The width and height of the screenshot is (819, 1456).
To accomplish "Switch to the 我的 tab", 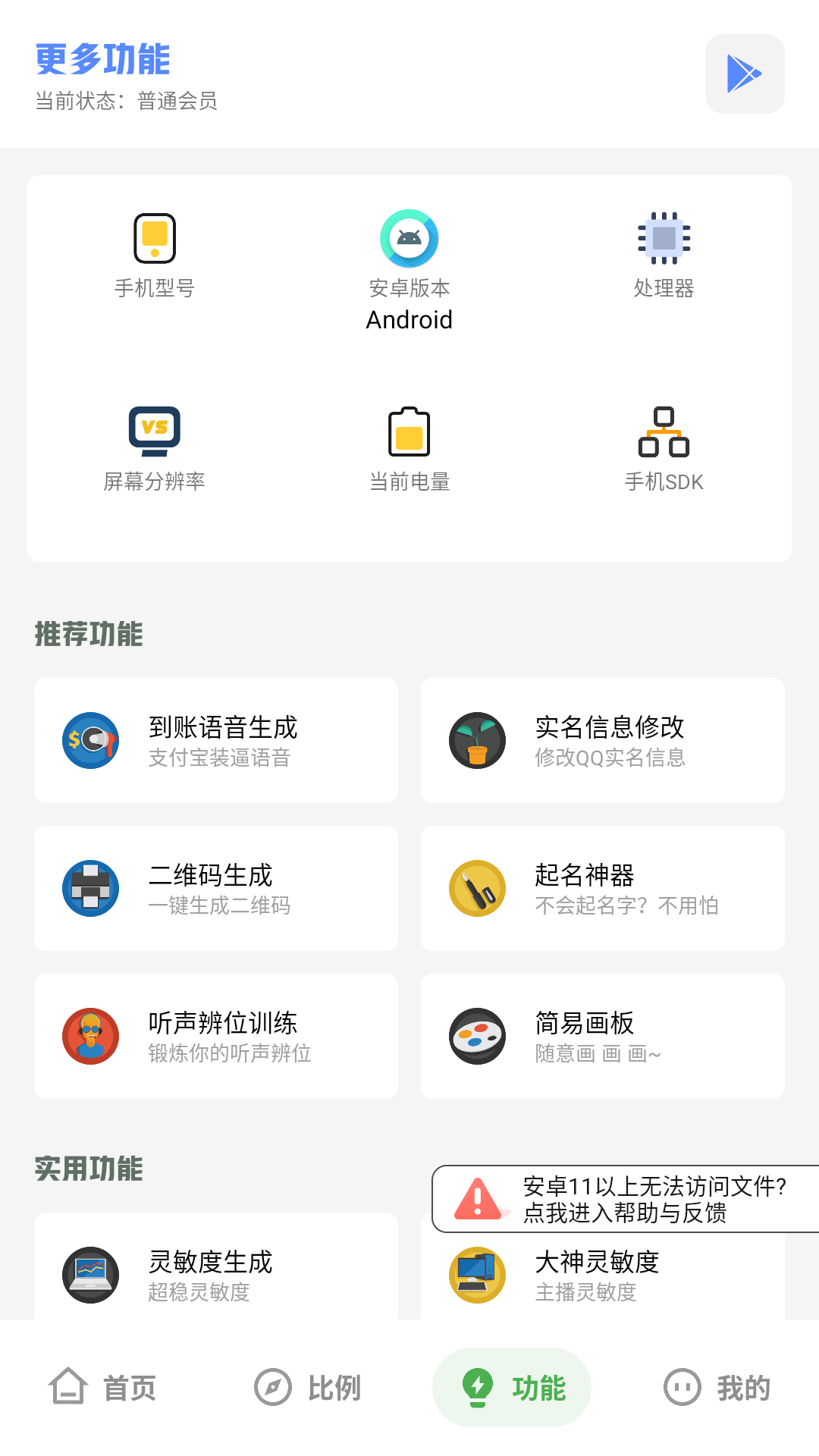I will pyautogui.click(x=717, y=1388).
